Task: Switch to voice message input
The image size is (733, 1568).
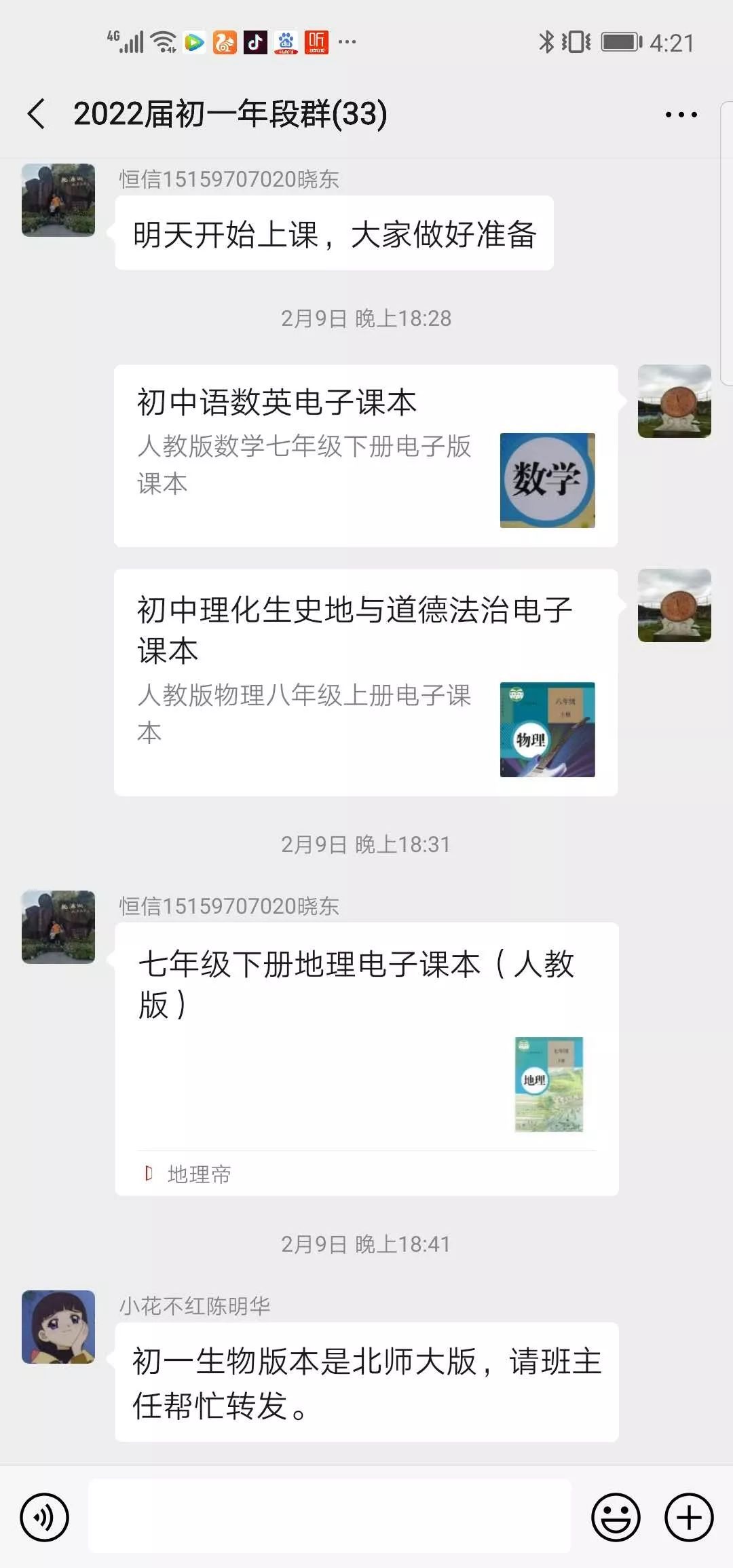Action: (45, 1517)
